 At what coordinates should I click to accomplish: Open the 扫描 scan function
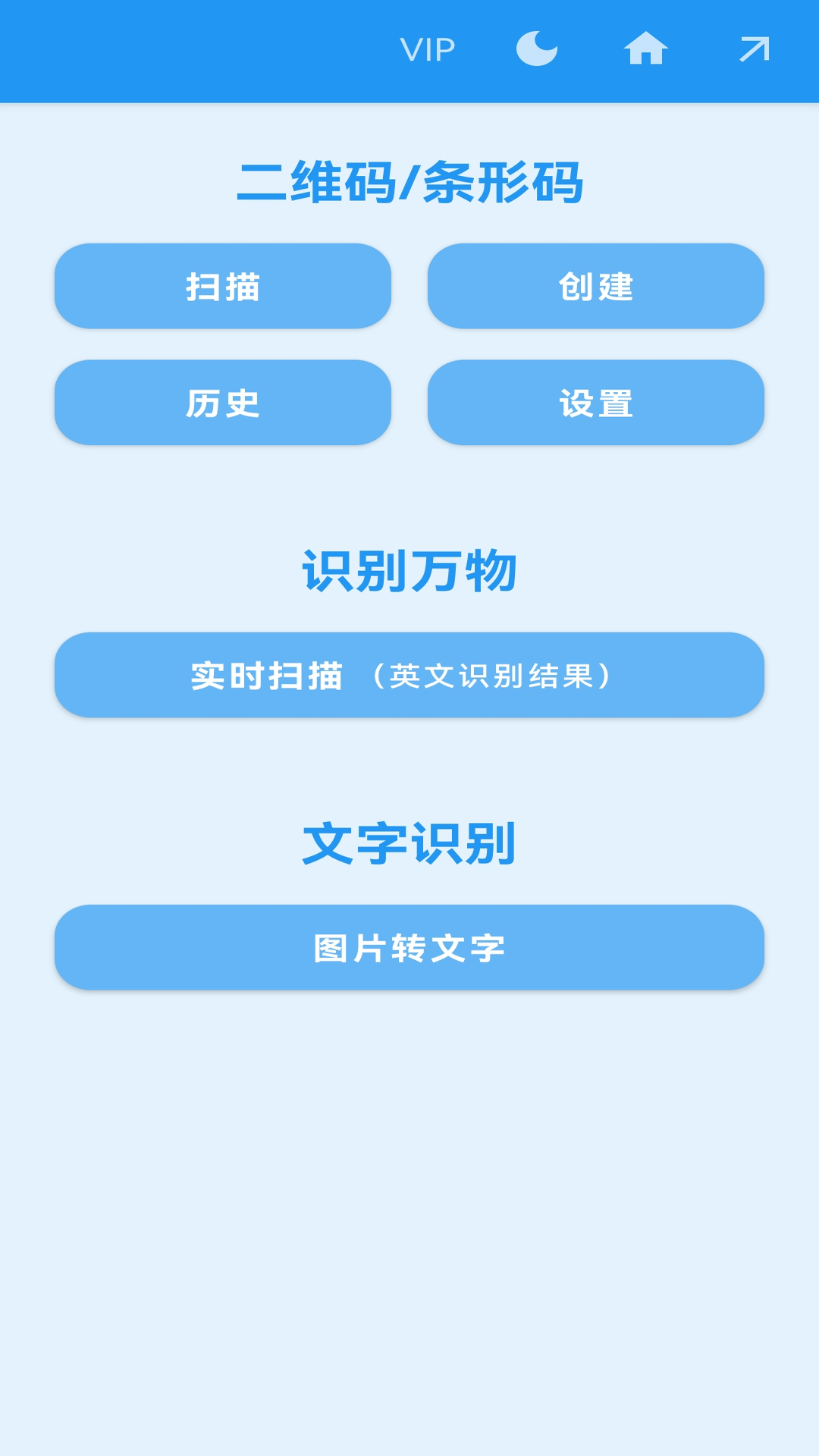point(224,287)
